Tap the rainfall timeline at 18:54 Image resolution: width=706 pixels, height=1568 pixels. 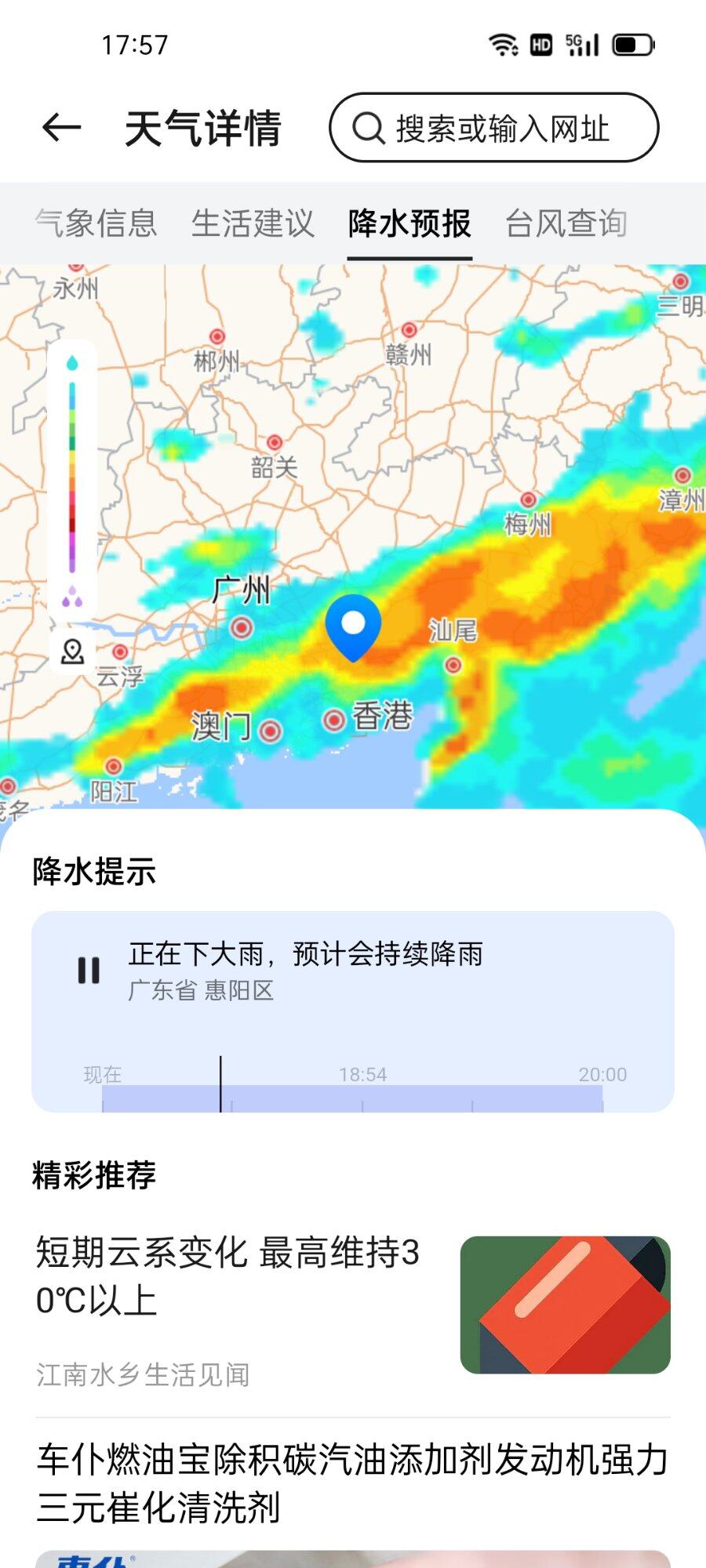click(x=362, y=1096)
